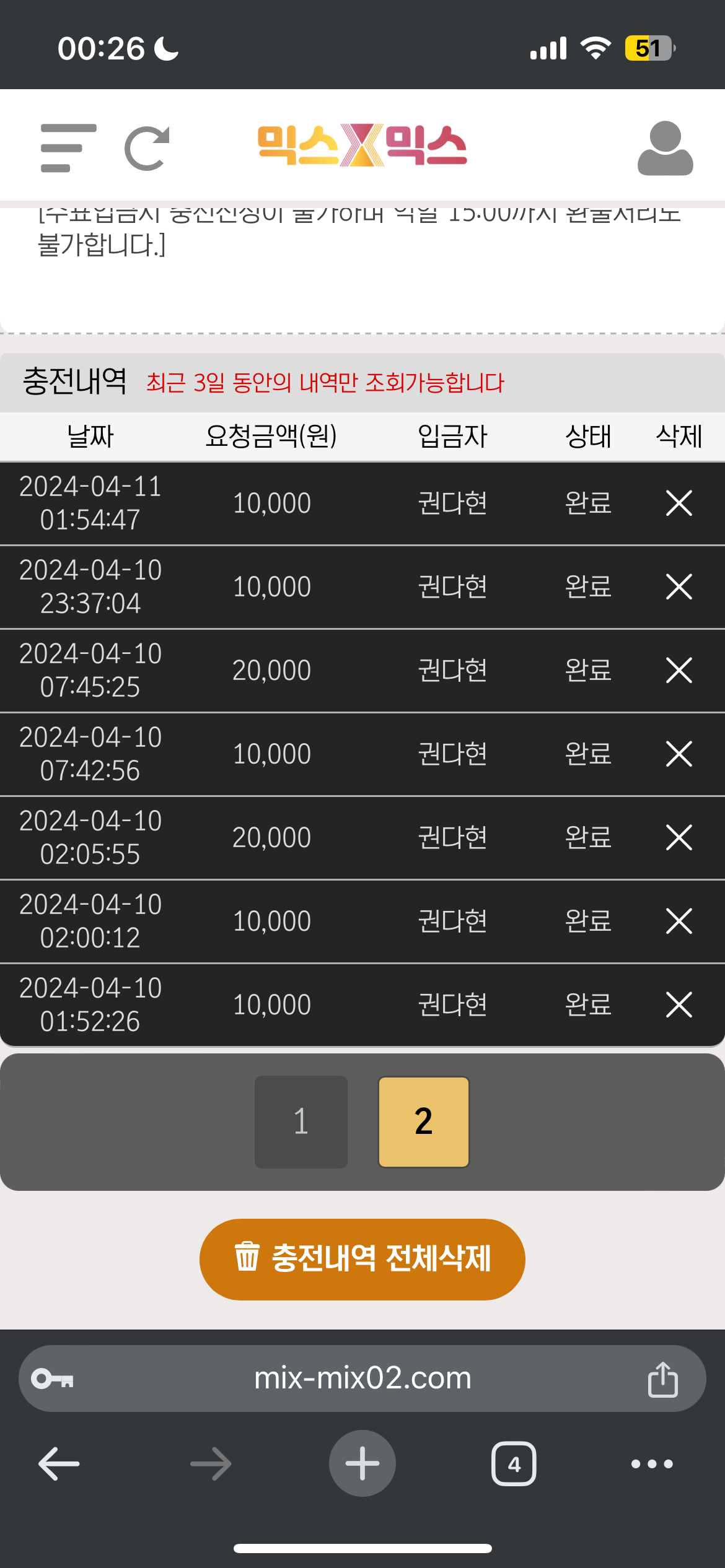
Task: View the 4 open tabs
Action: [x=514, y=1463]
